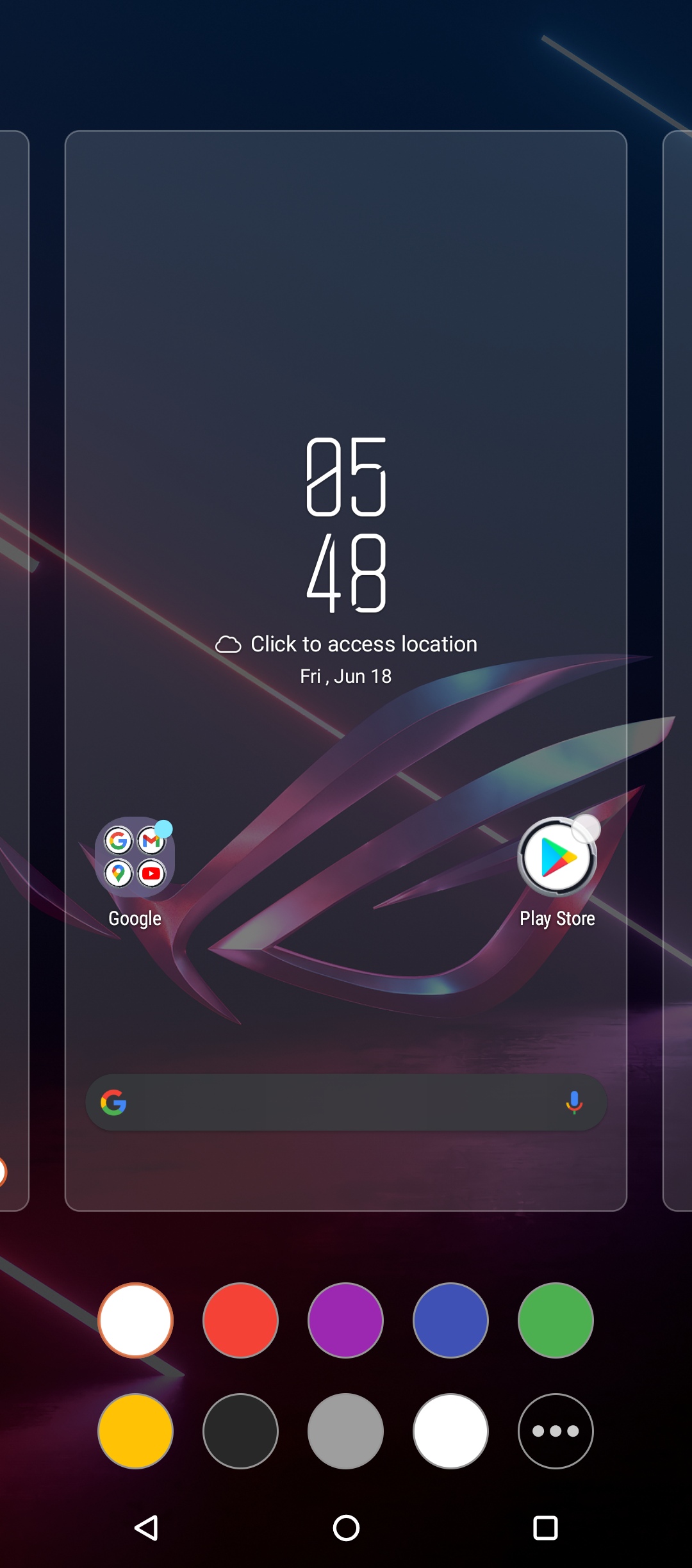Open the 05:48 clock widget
Screen dimensions: 692x1568
(346, 524)
